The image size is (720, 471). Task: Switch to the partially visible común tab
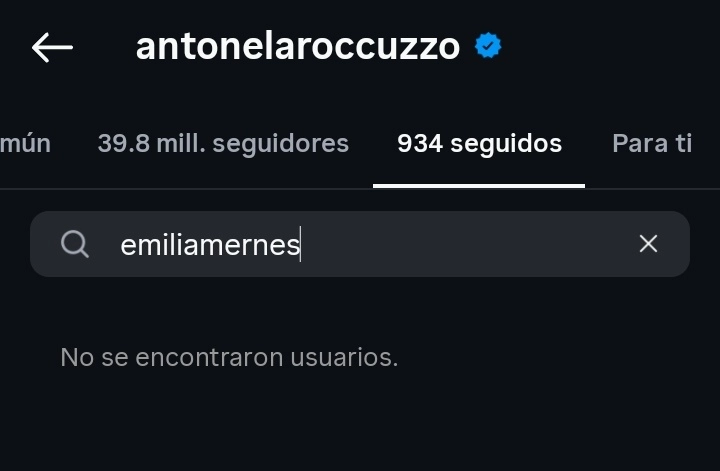[x=25, y=144]
